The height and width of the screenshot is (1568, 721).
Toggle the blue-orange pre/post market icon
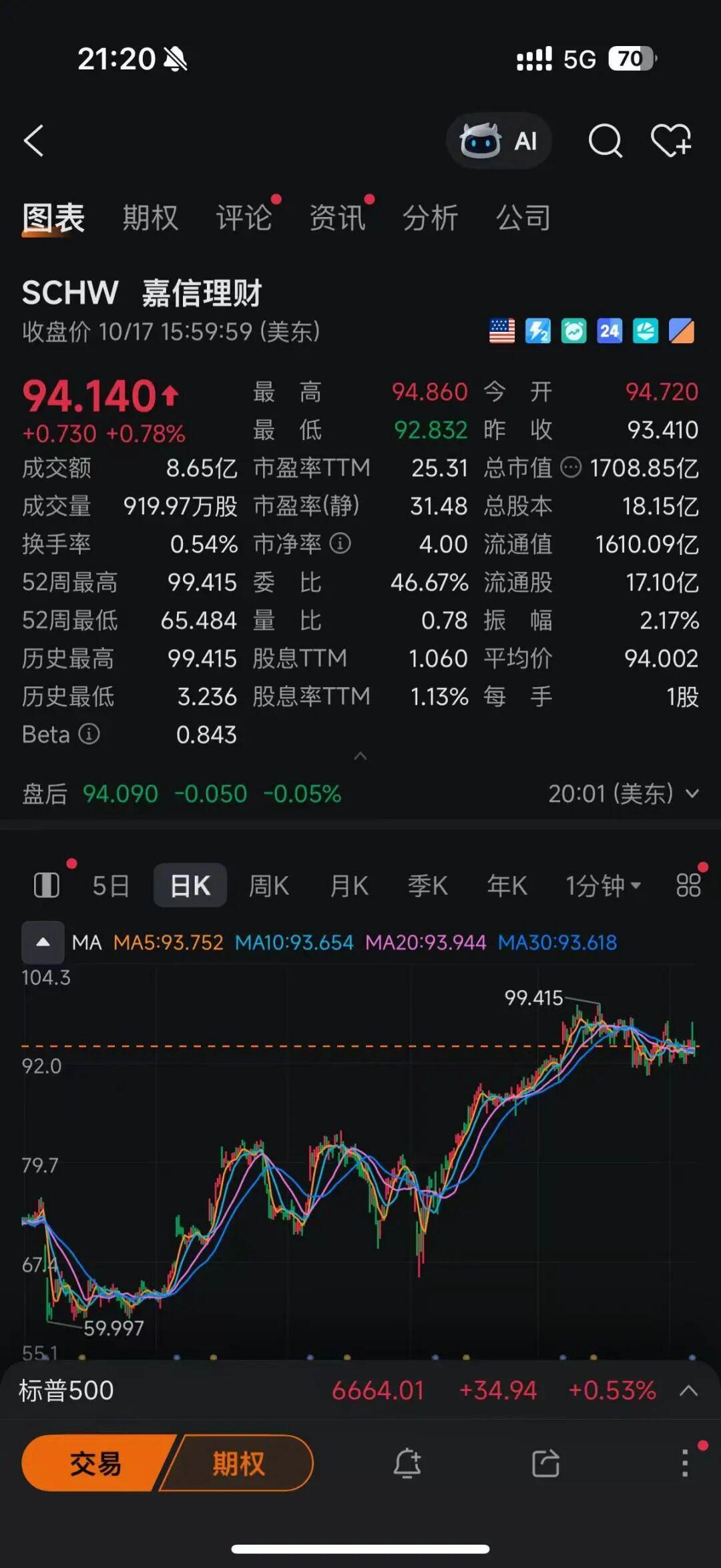(x=680, y=331)
